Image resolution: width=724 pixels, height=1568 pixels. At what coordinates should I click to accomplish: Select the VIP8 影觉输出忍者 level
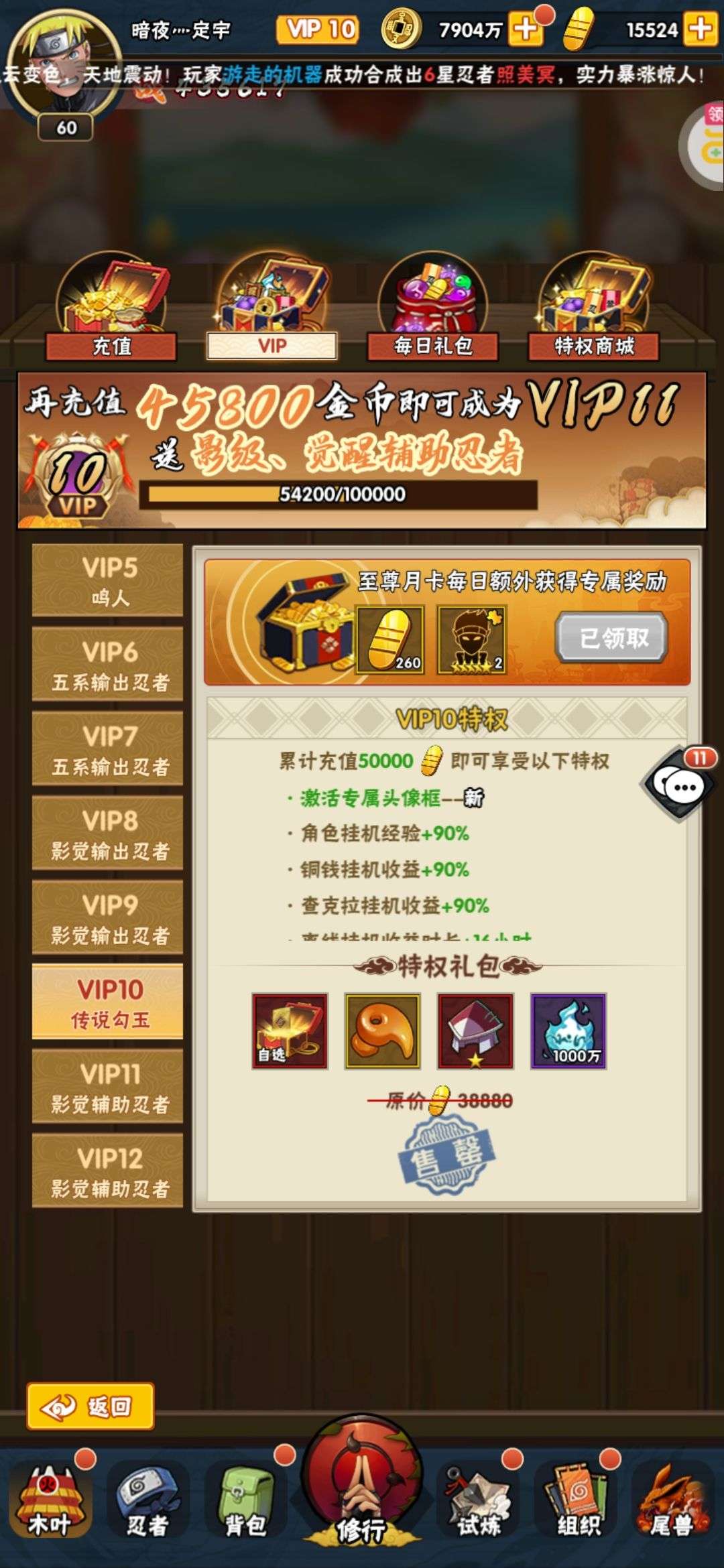tap(107, 834)
